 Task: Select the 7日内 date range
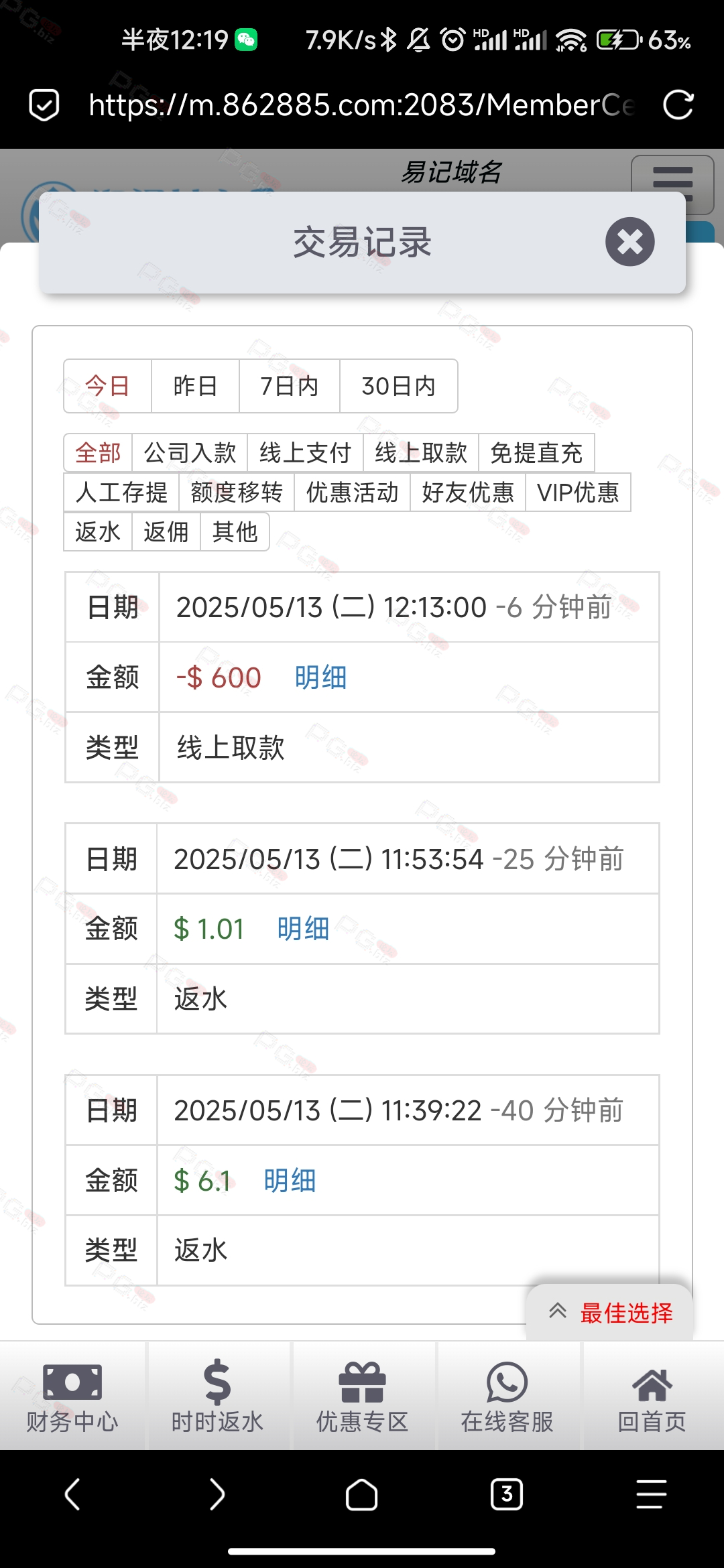pyautogui.click(x=290, y=386)
